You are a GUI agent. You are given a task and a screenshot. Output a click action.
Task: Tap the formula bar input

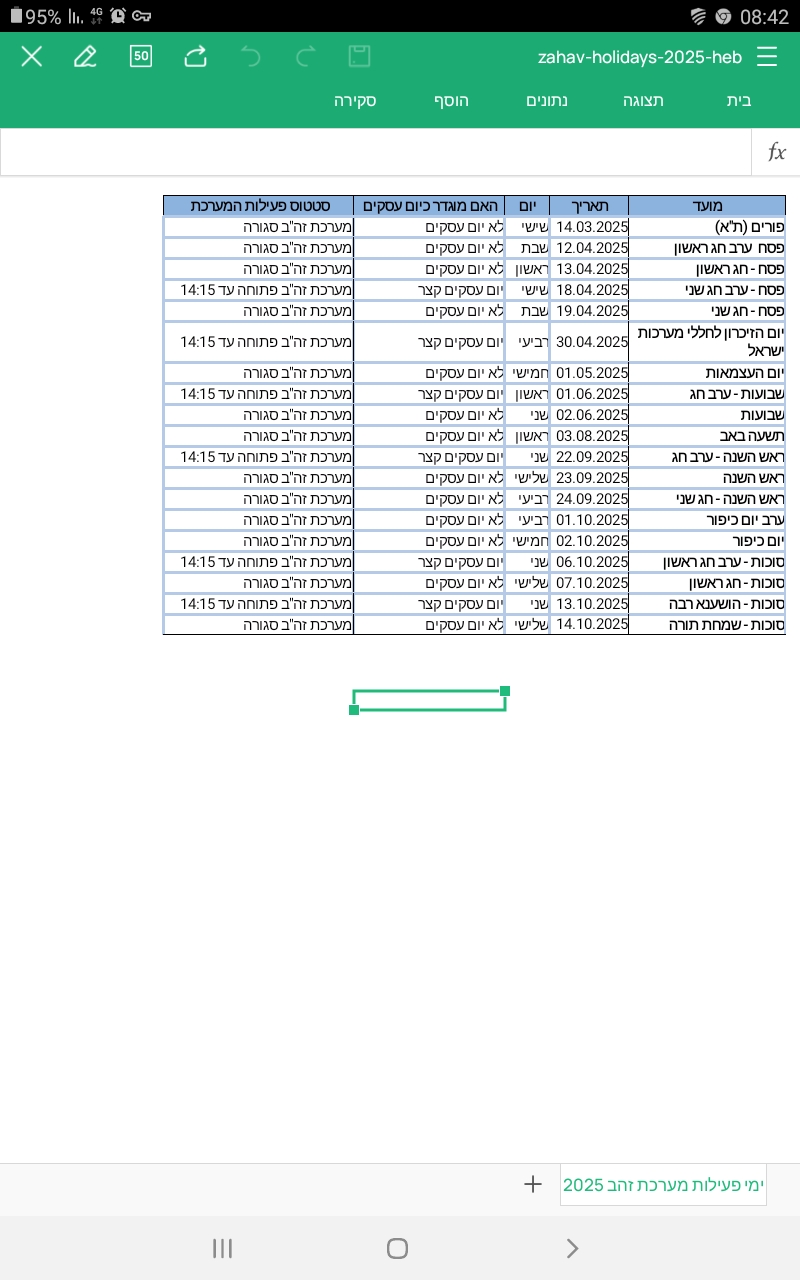coord(375,152)
